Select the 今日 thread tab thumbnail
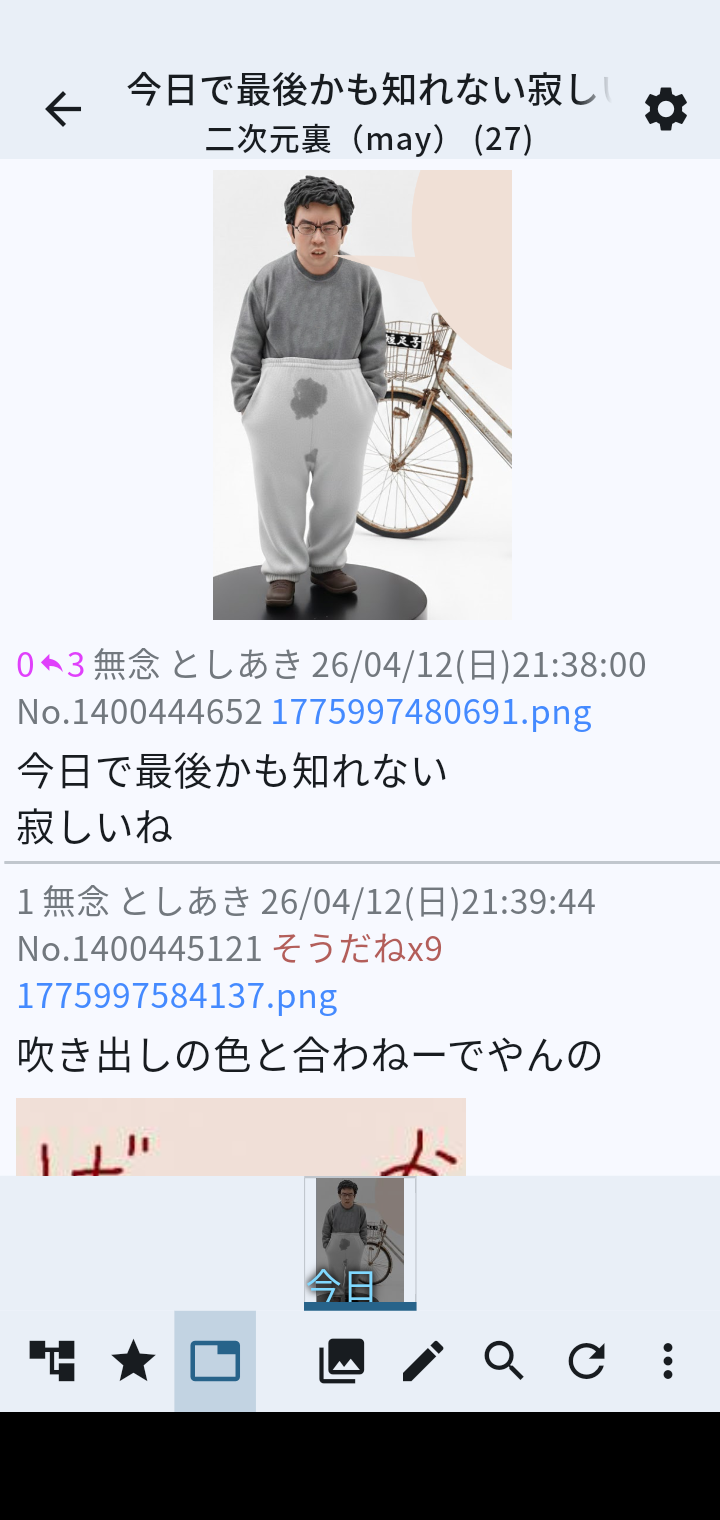 [x=360, y=1243]
